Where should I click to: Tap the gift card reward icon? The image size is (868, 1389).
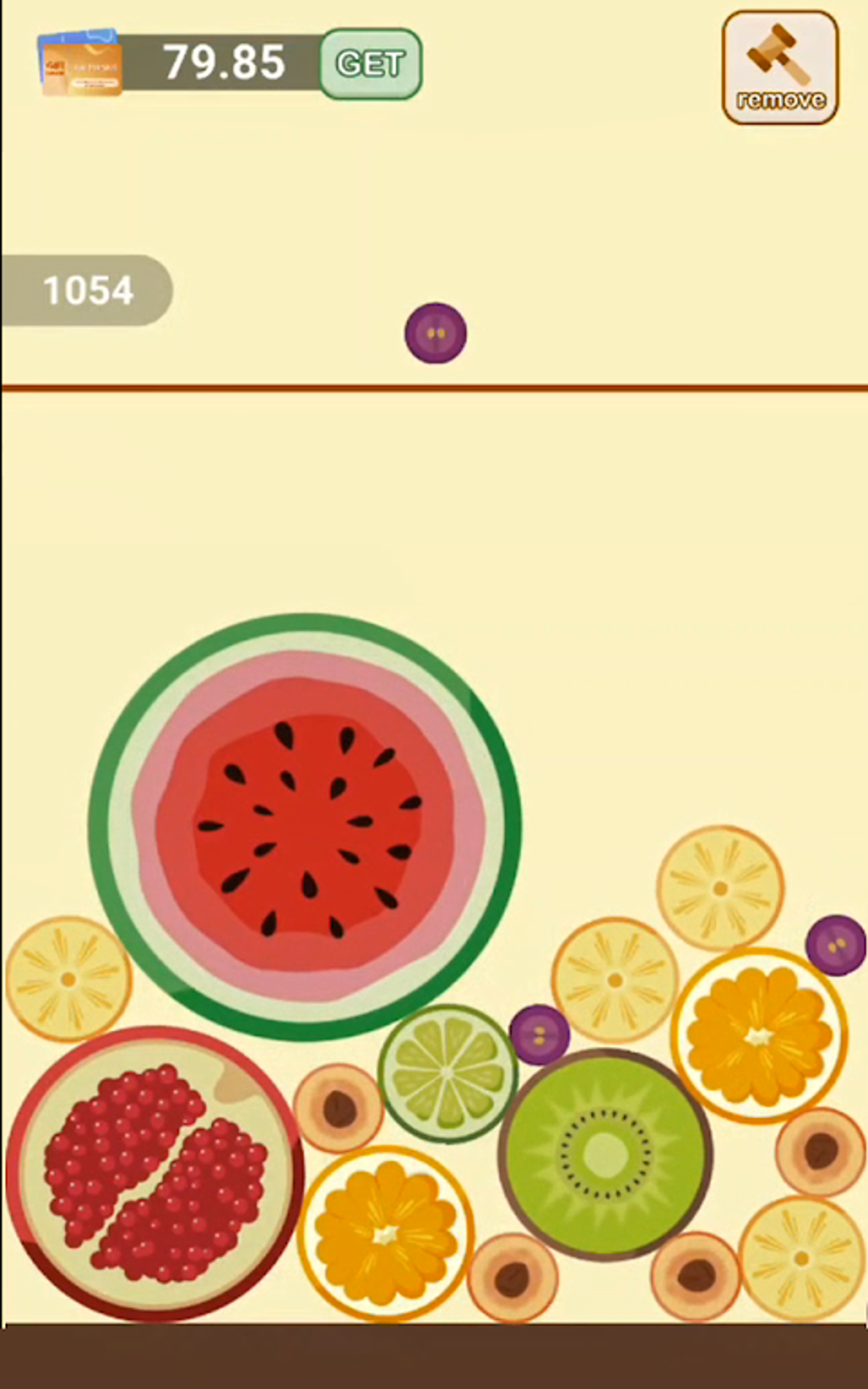pos(81,64)
